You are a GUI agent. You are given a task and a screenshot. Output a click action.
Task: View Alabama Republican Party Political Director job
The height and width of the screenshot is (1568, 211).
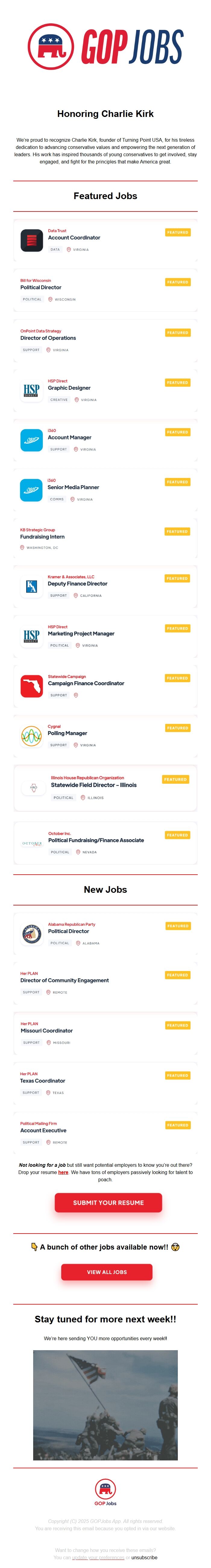point(69,931)
